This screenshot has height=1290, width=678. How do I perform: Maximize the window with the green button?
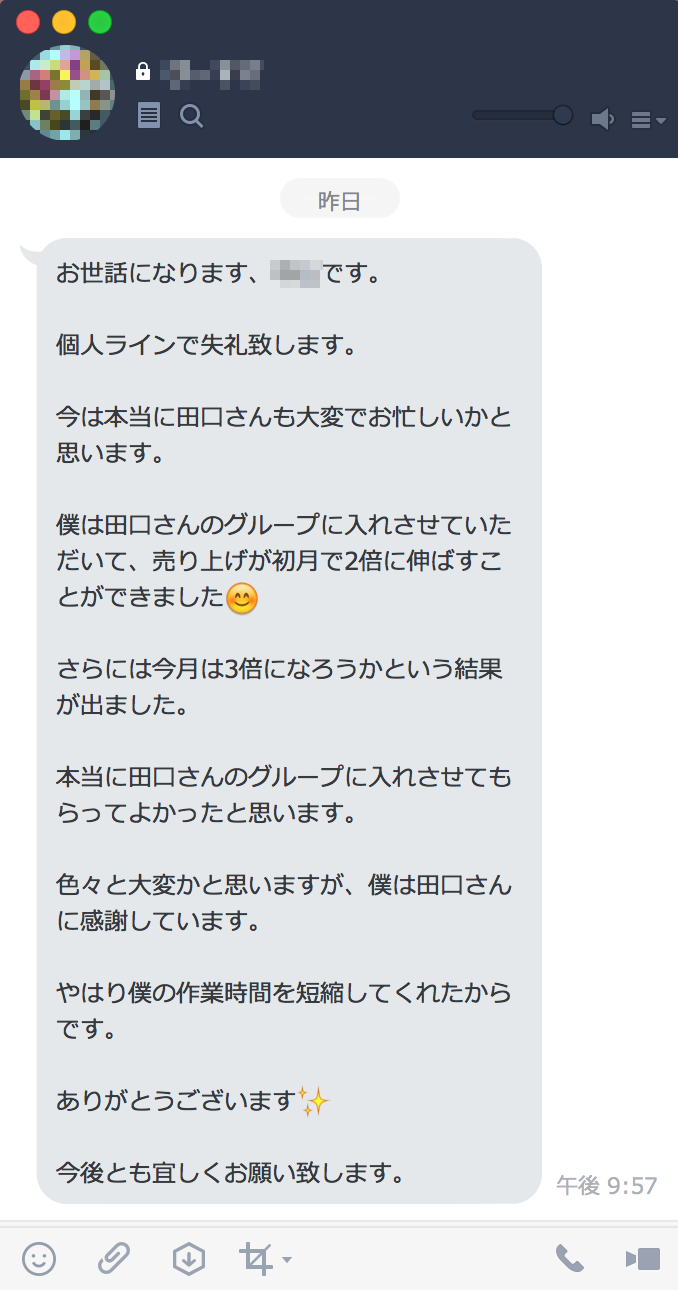[x=100, y=22]
